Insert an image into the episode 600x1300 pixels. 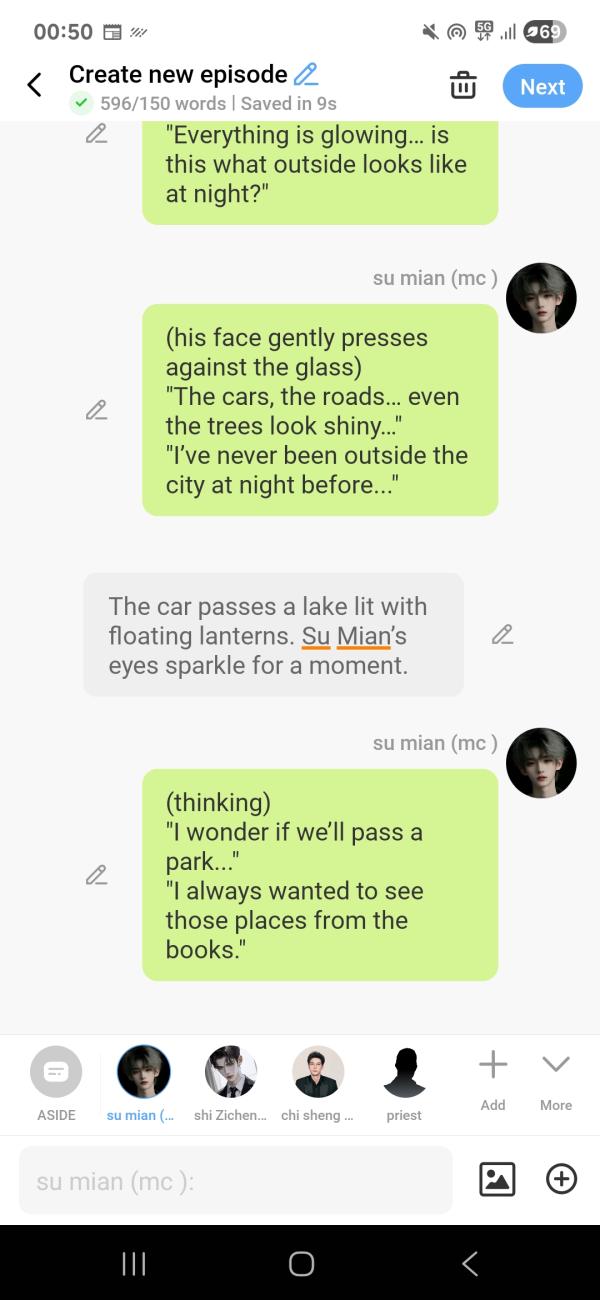click(497, 1180)
